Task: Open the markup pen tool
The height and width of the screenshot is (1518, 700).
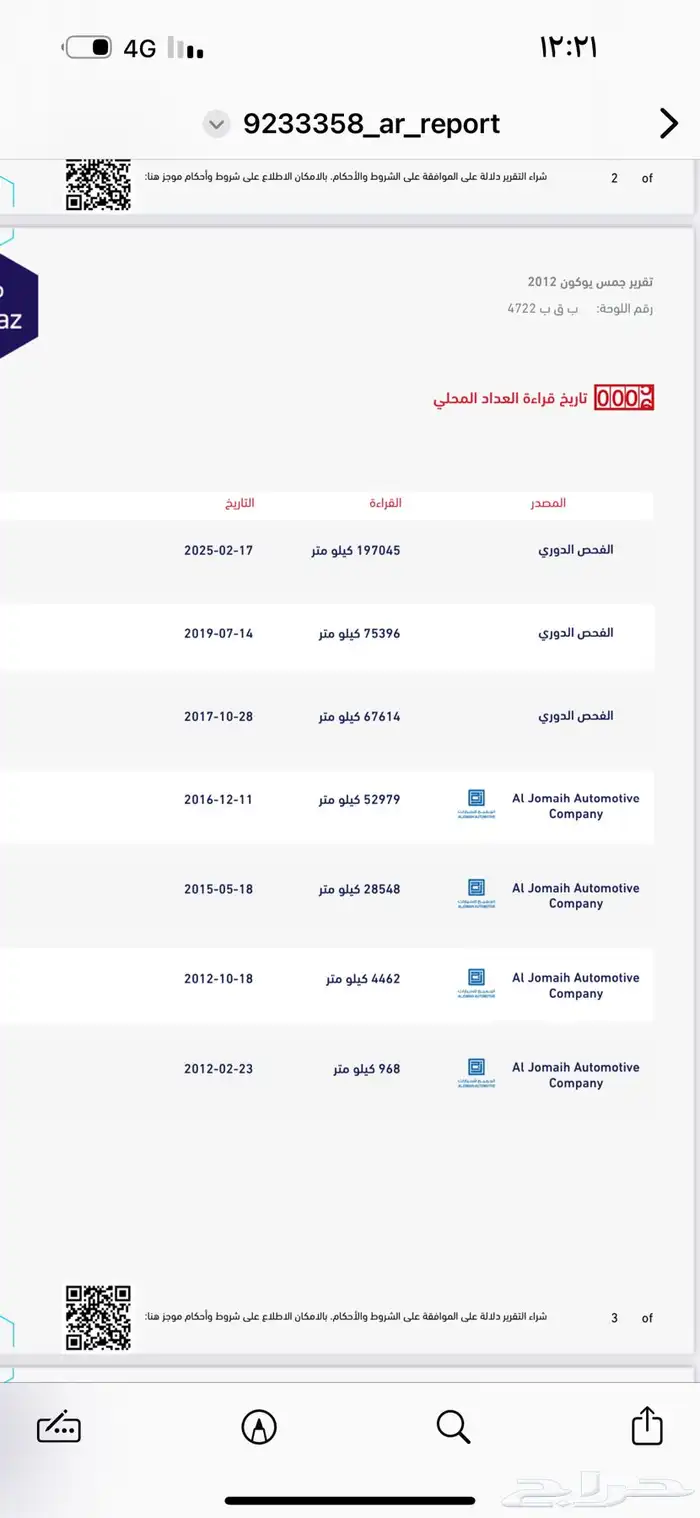Action: pos(259,1427)
